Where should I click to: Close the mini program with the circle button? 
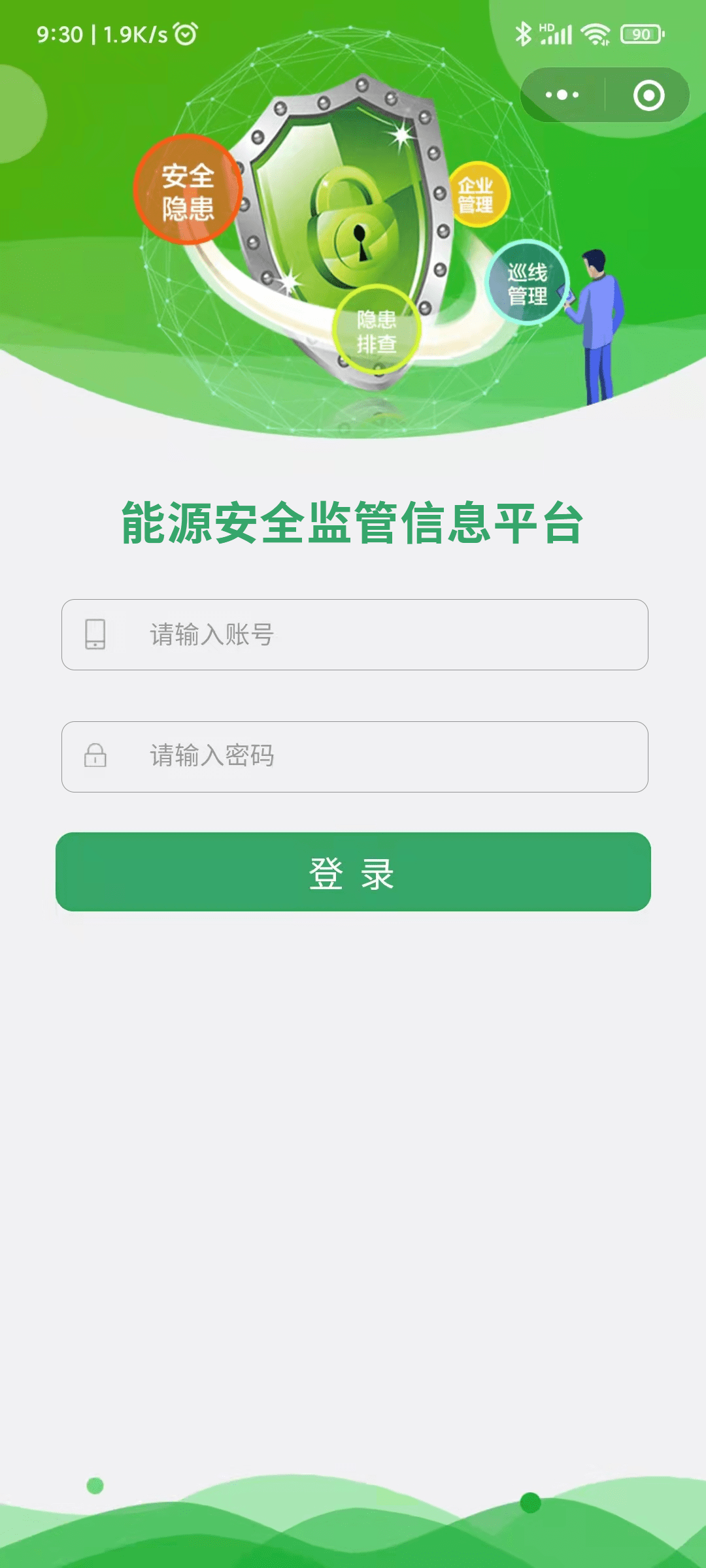pos(648,95)
